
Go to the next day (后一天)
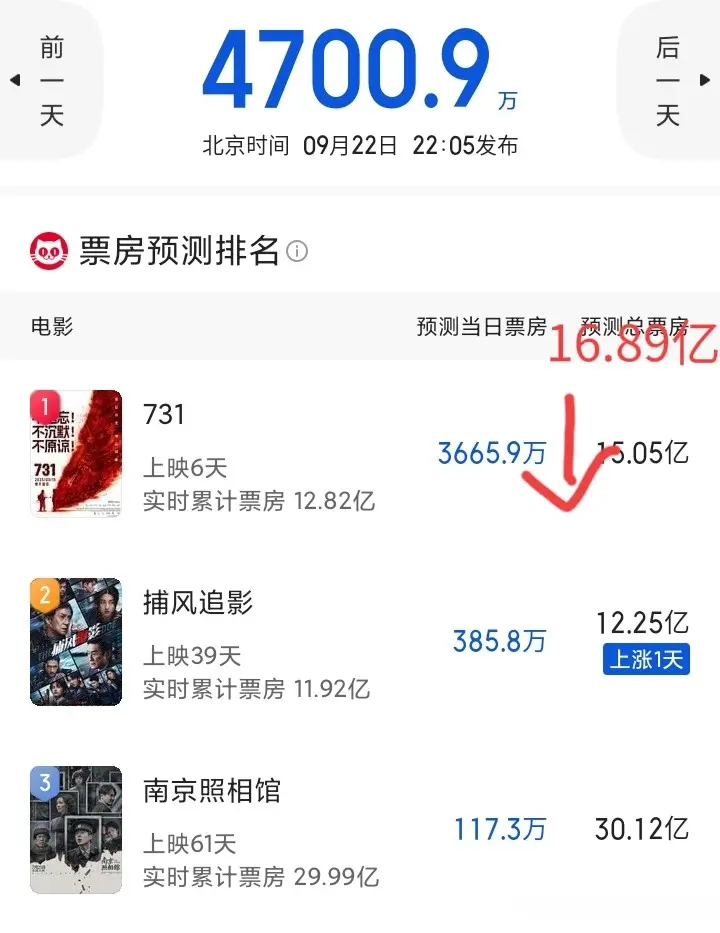pos(668,81)
